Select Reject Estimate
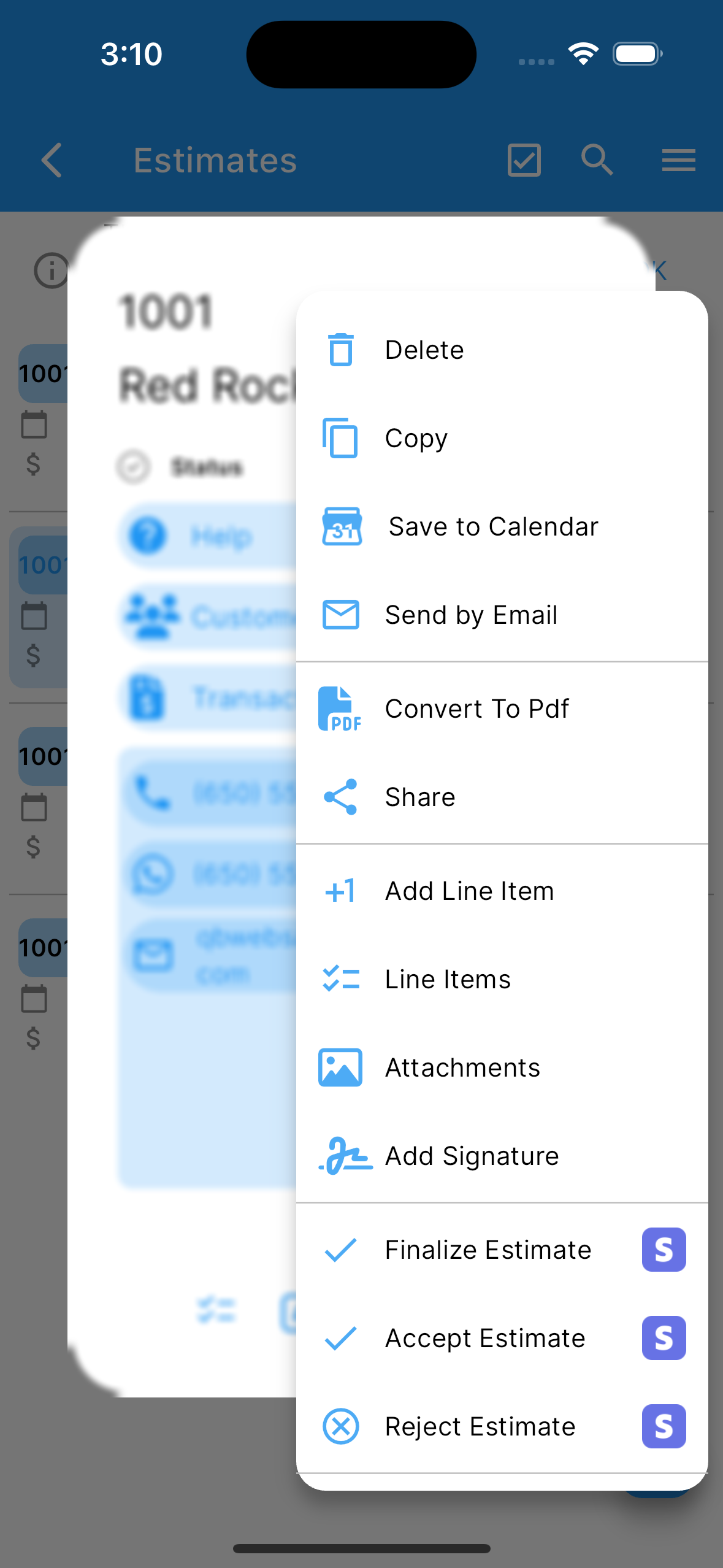723x1568 pixels. coord(502,1426)
